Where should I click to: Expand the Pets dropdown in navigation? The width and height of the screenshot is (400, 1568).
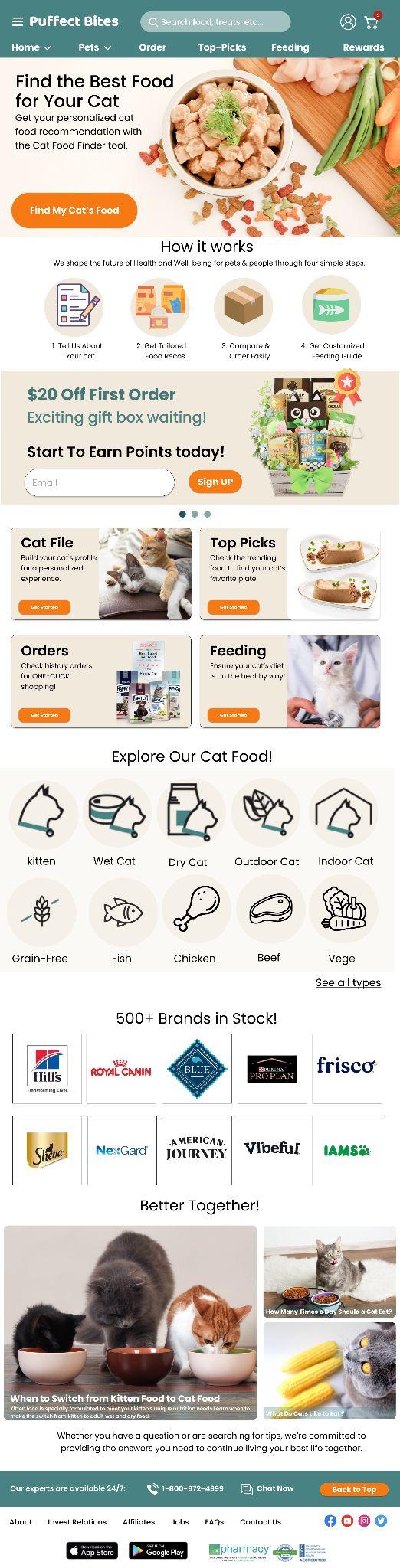(x=94, y=47)
